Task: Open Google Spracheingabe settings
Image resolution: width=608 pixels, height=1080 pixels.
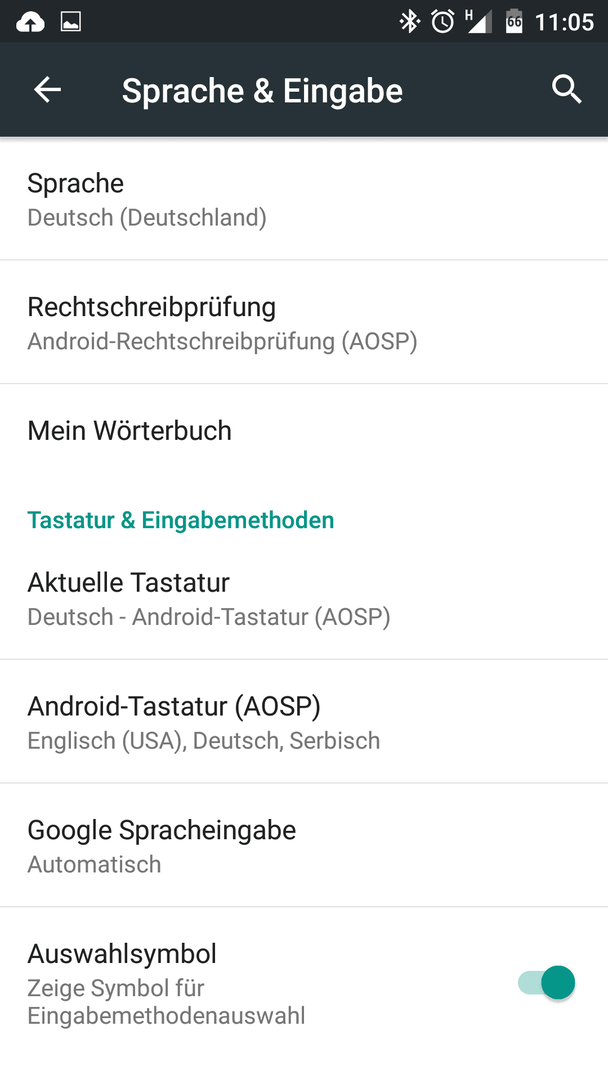Action: coord(304,846)
